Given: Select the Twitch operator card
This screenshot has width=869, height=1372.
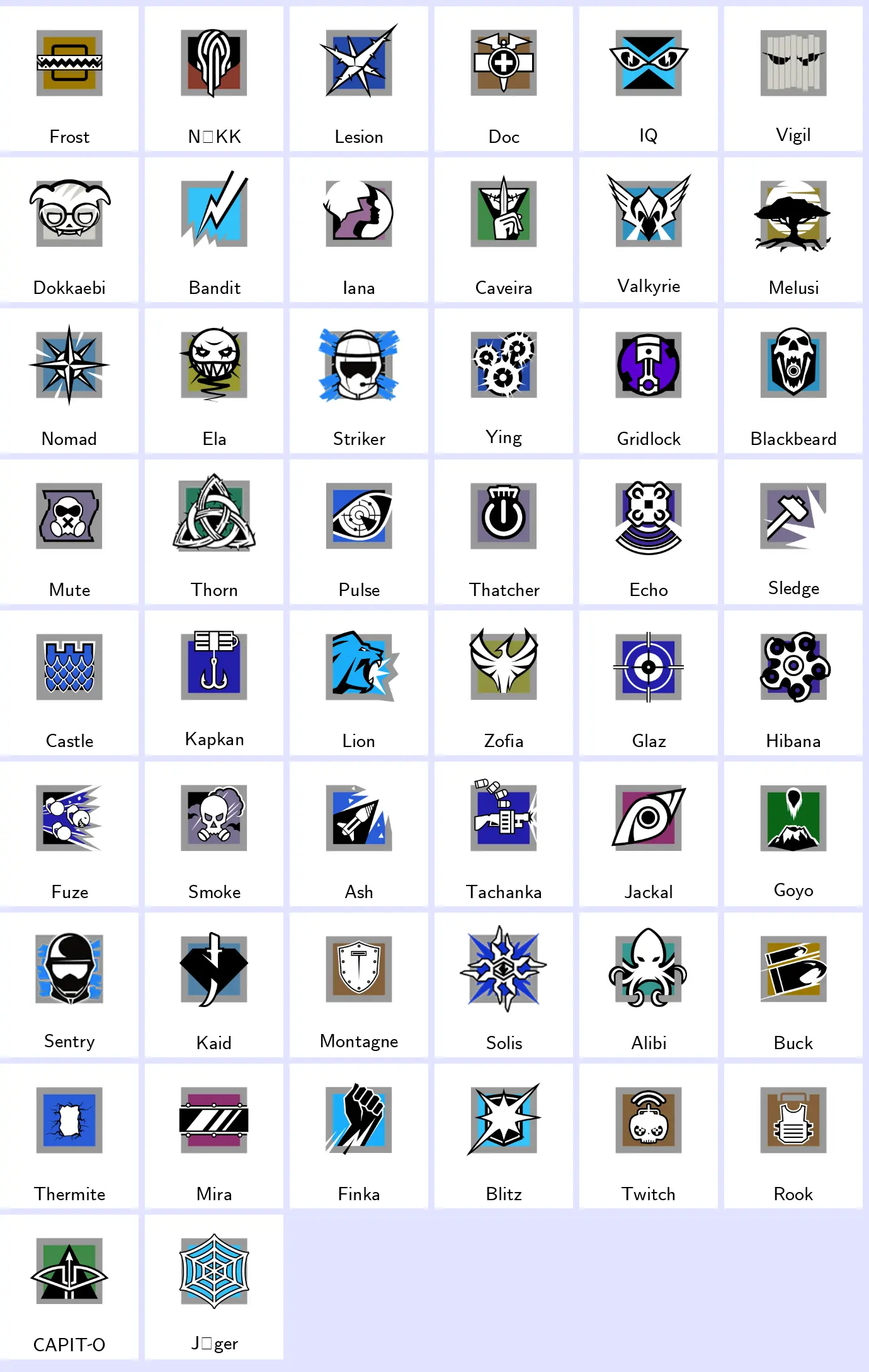Looking at the screenshot, I should [x=649, y=1136].
